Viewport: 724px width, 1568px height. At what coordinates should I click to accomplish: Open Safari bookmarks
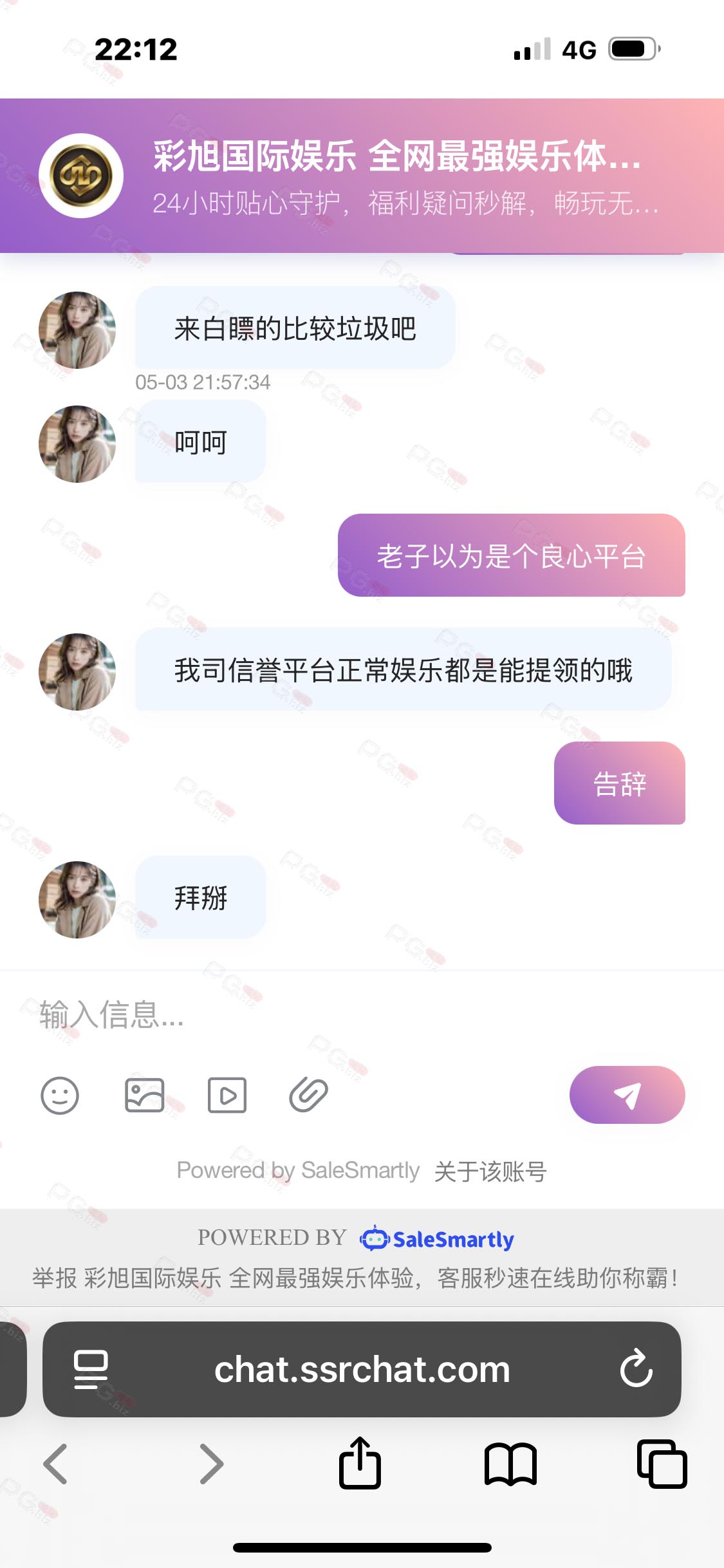pyautogui.click(x=510, y=1464)
